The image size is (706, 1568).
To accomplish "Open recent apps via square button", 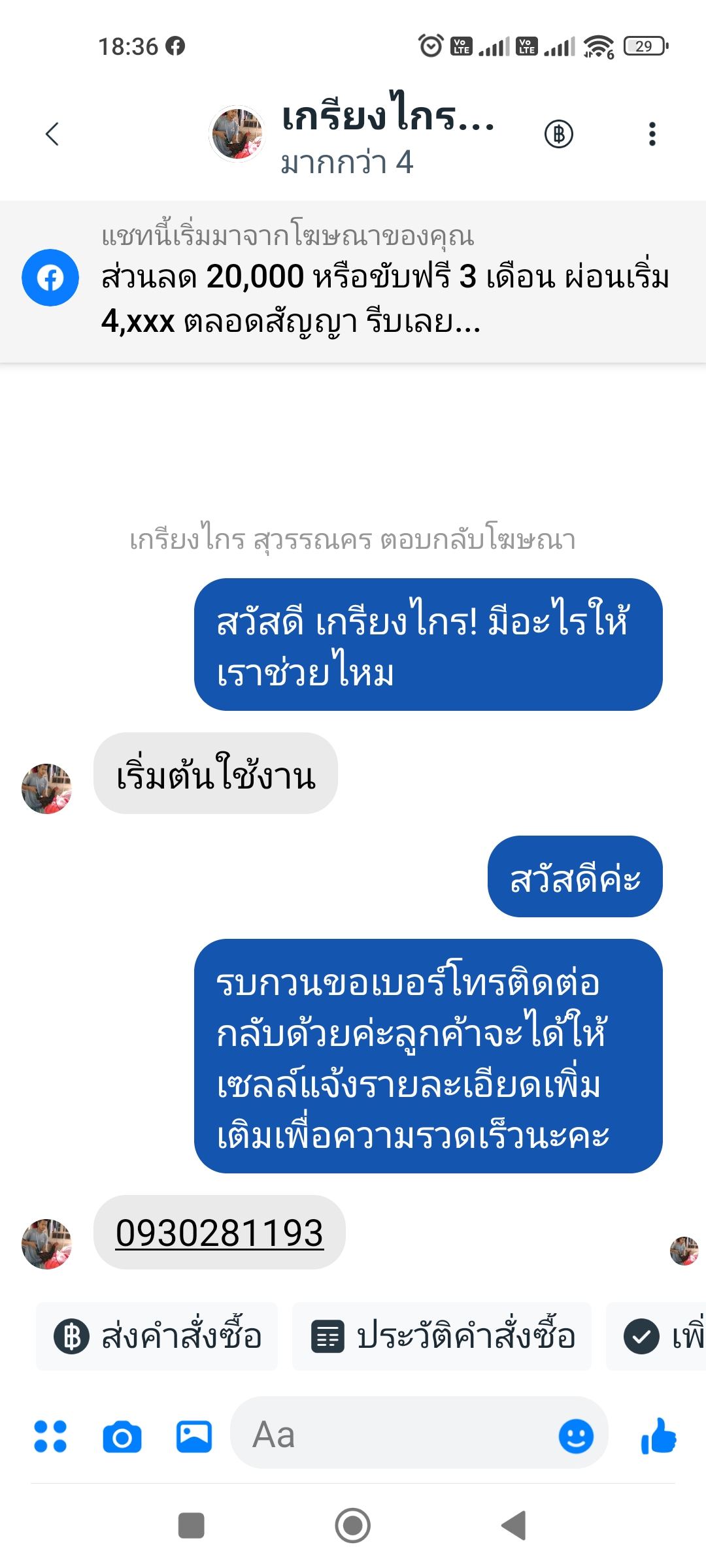I will coord(192,1526).
